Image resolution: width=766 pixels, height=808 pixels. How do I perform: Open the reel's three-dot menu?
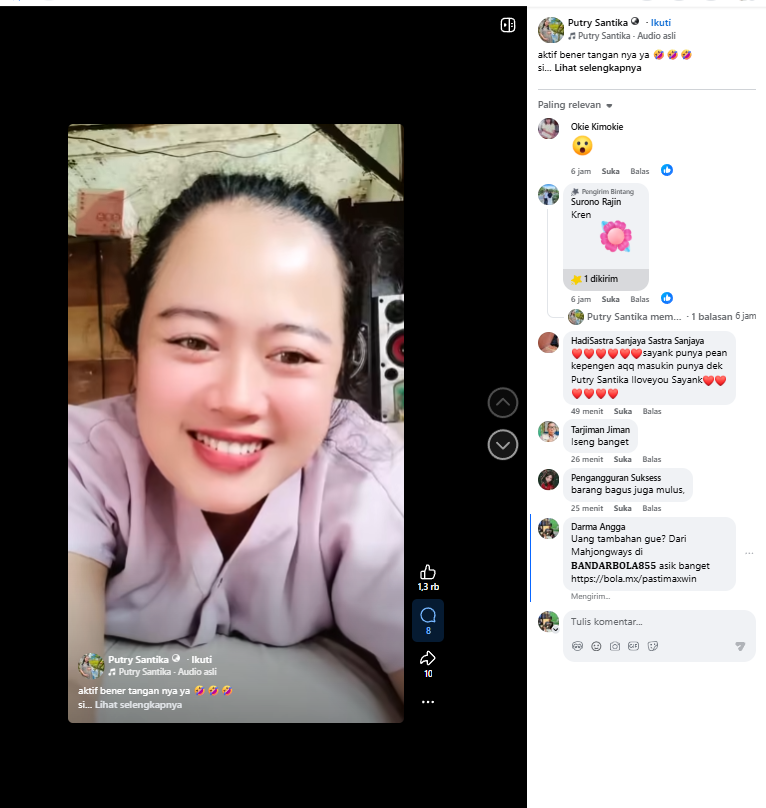tap(428, 702)
